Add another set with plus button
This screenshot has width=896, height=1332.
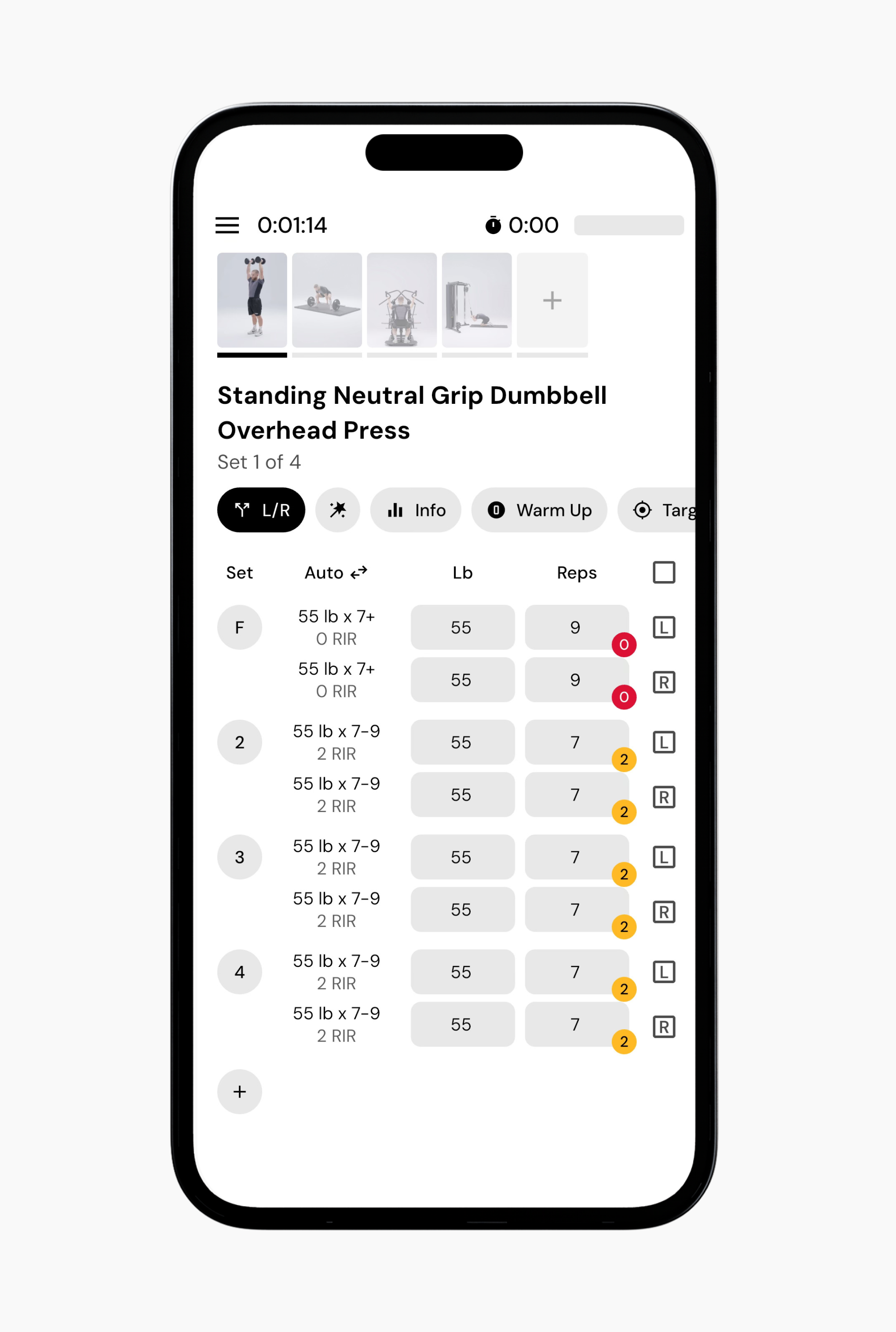(x=239, y=1091)
